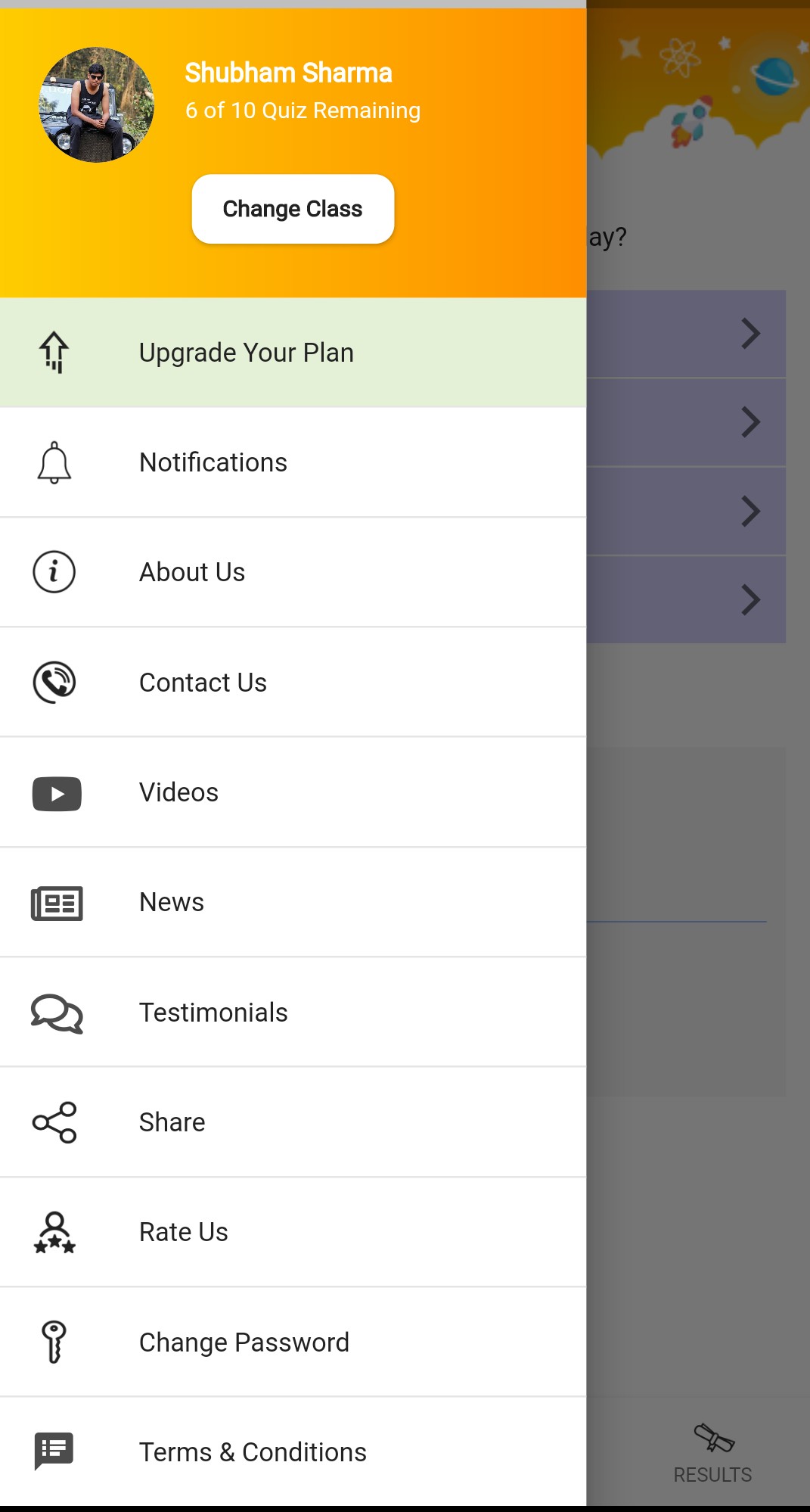Screen dimensions: 810x1512
Task: Switch to the Results tab
Action: click(x=712, y=1453)
